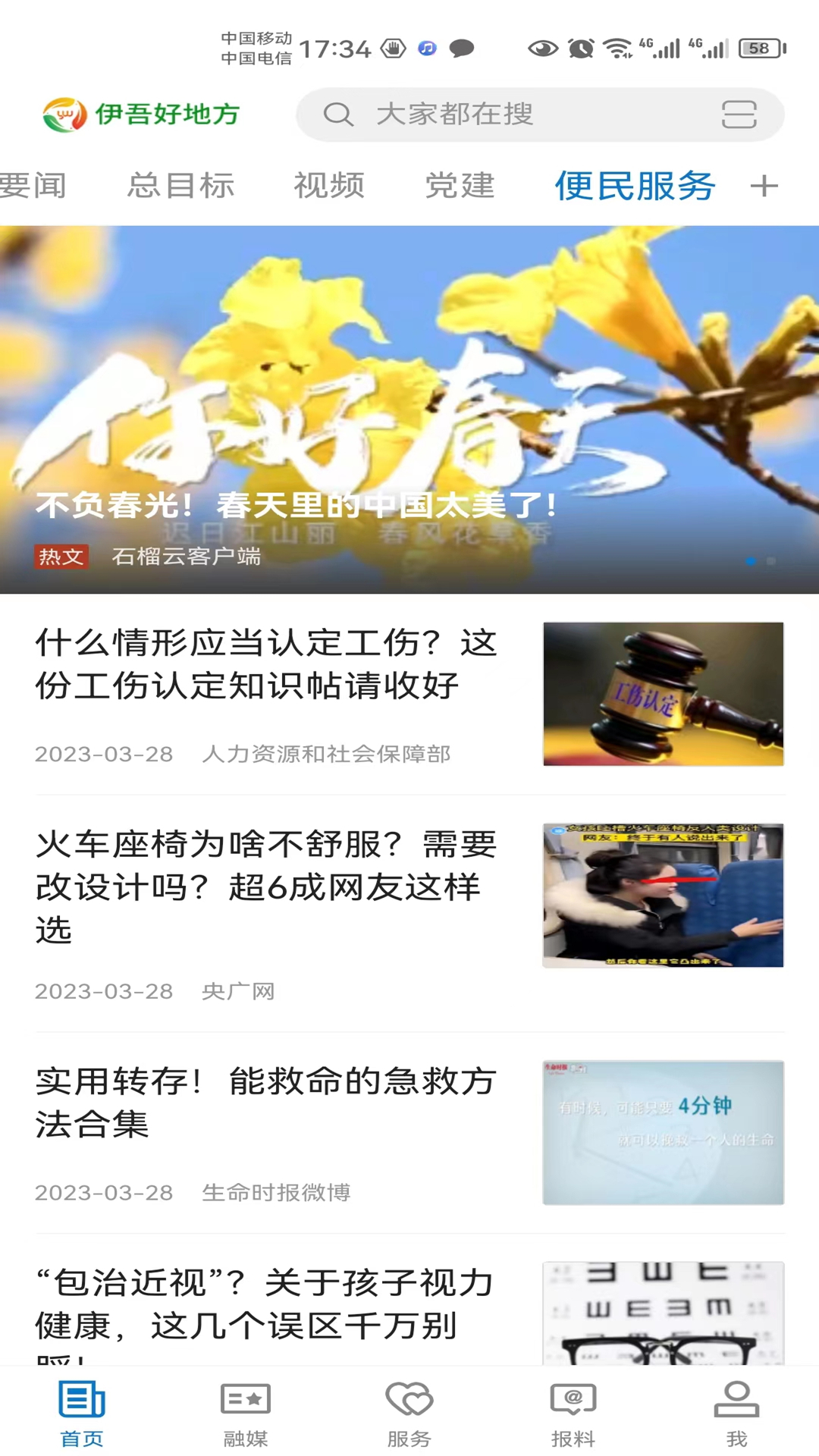Switch to the 视频 tab
Screen dimensions: 819x1456
(x=328, y=186)
